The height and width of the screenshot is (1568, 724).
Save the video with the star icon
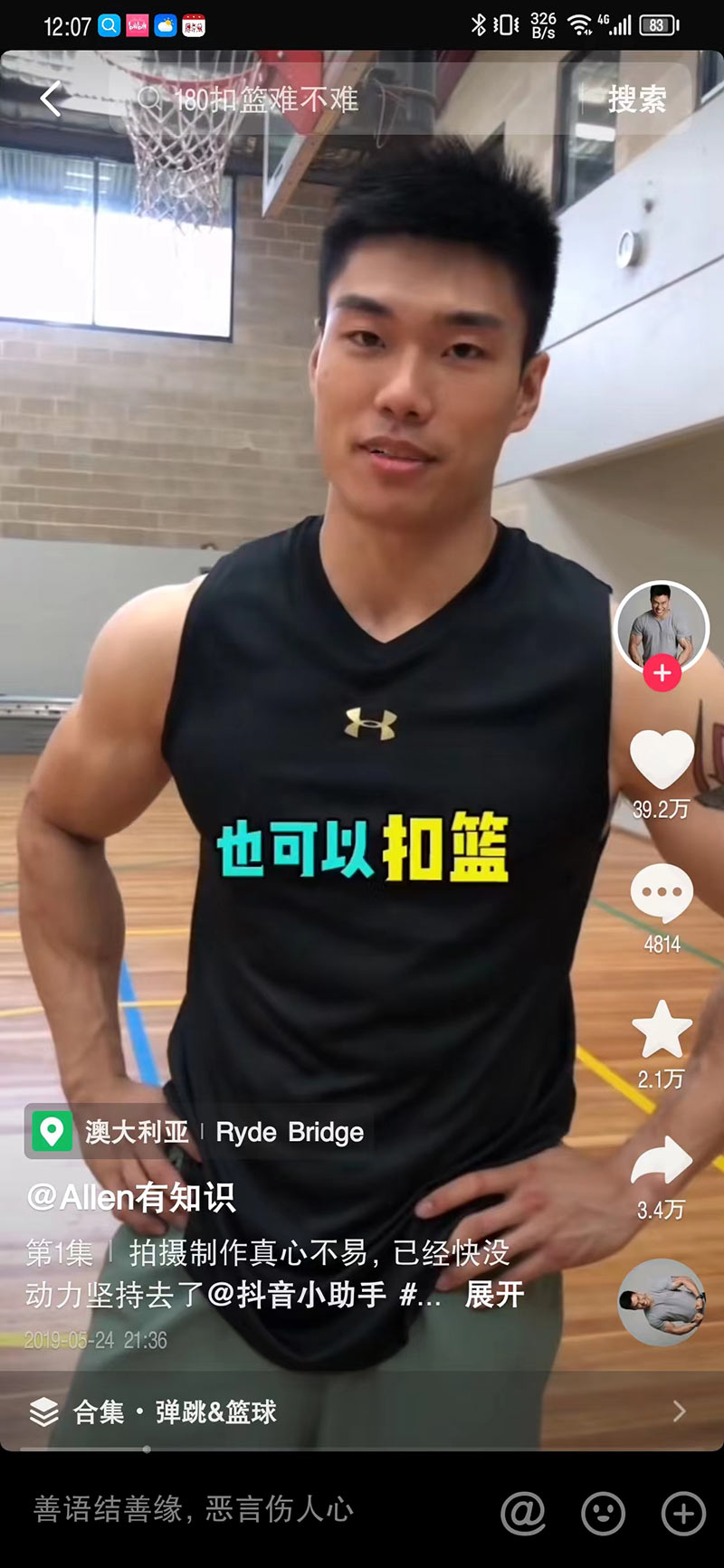click(662, 1030)
